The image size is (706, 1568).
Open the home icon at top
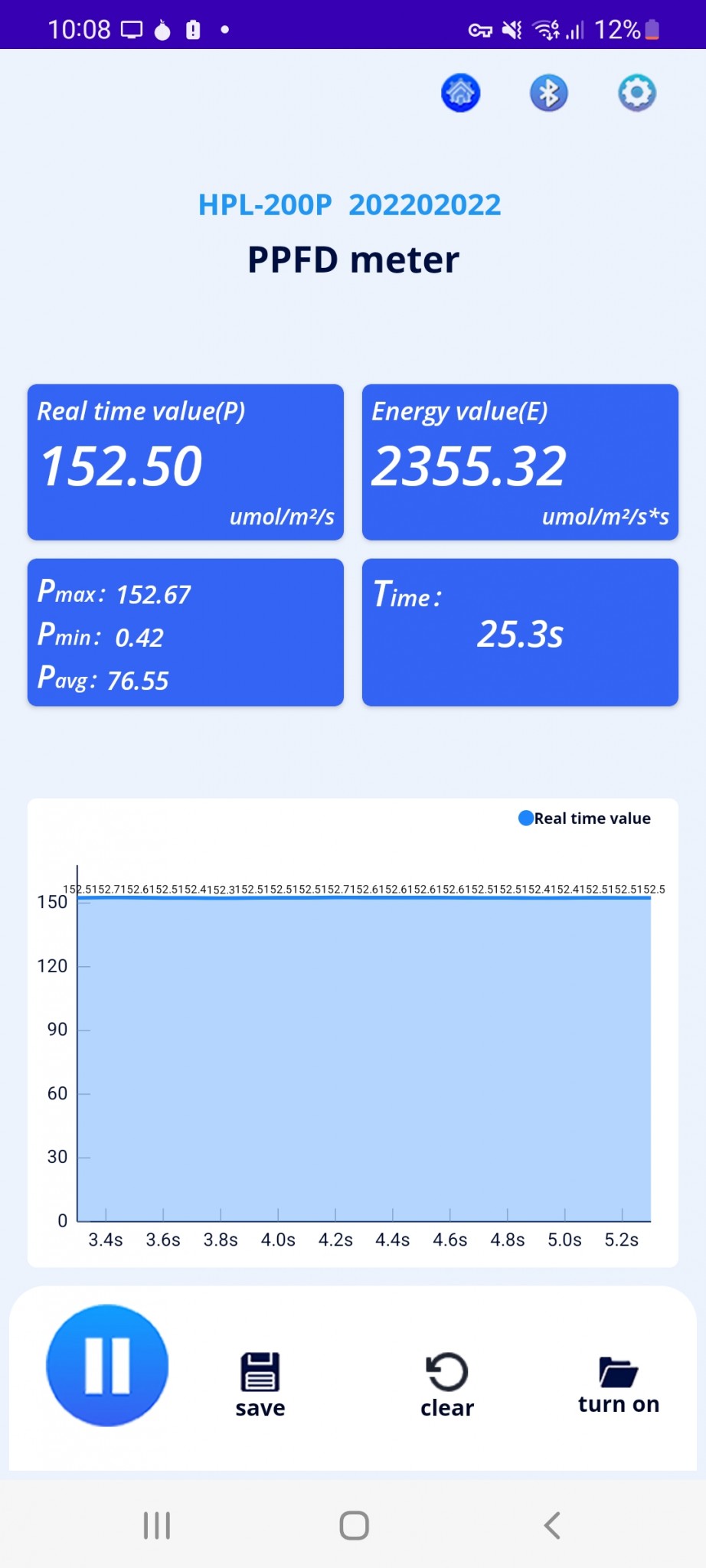[460, 93]
